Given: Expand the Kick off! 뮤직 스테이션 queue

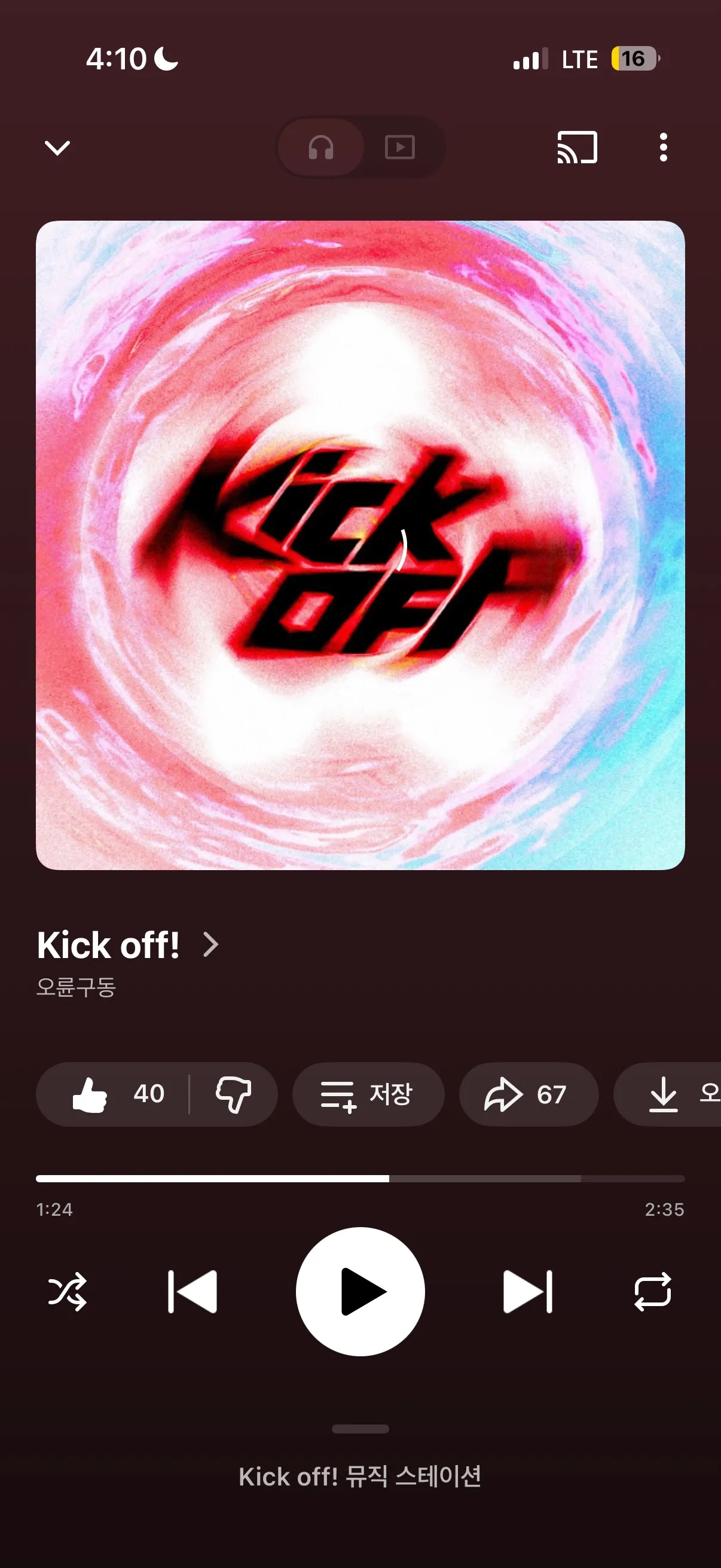Looking at the screenshot, I should pos(360,1475).
